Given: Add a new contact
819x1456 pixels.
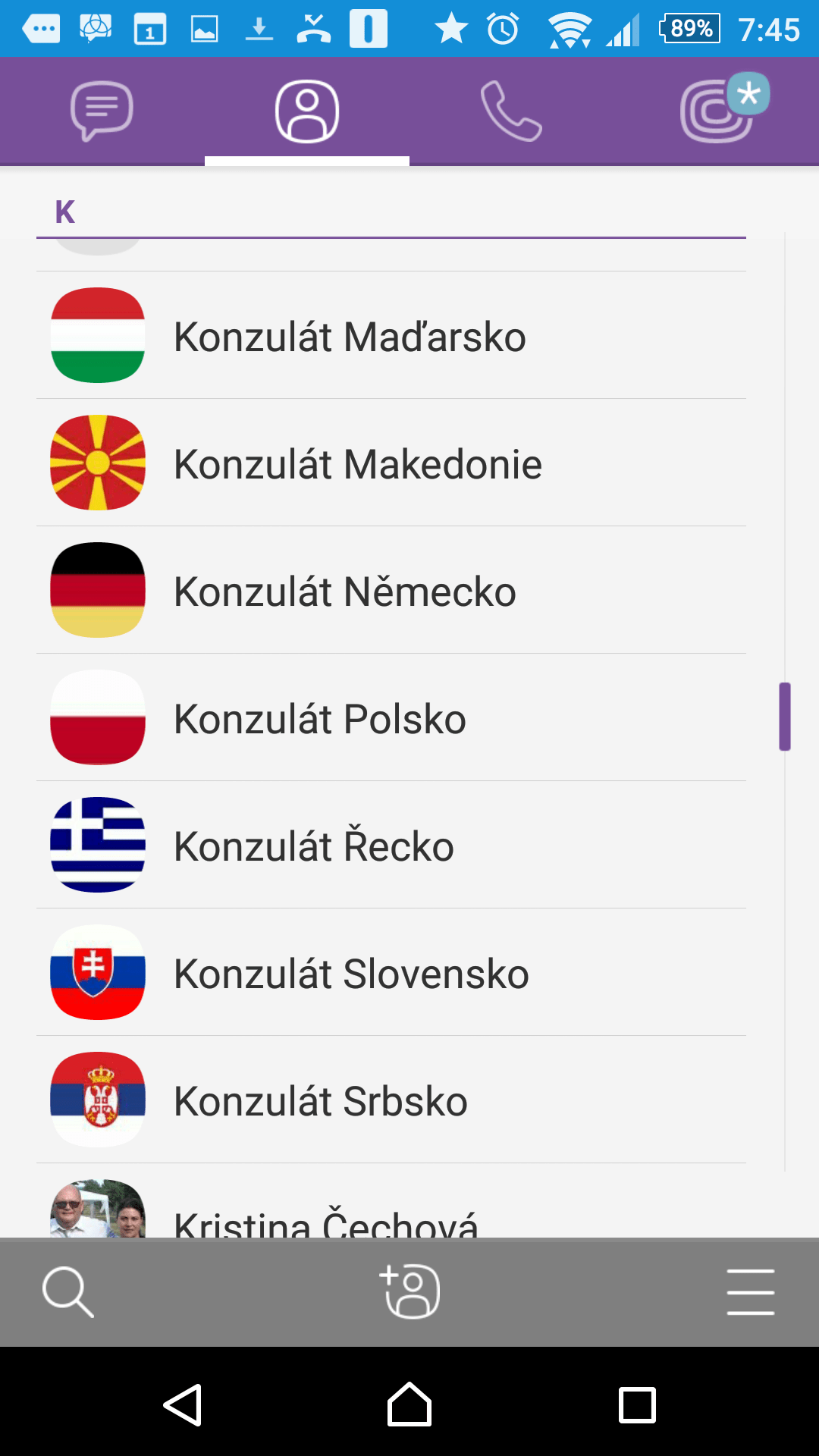Looking at the screenshot, I should click(x=409, y=1291).
